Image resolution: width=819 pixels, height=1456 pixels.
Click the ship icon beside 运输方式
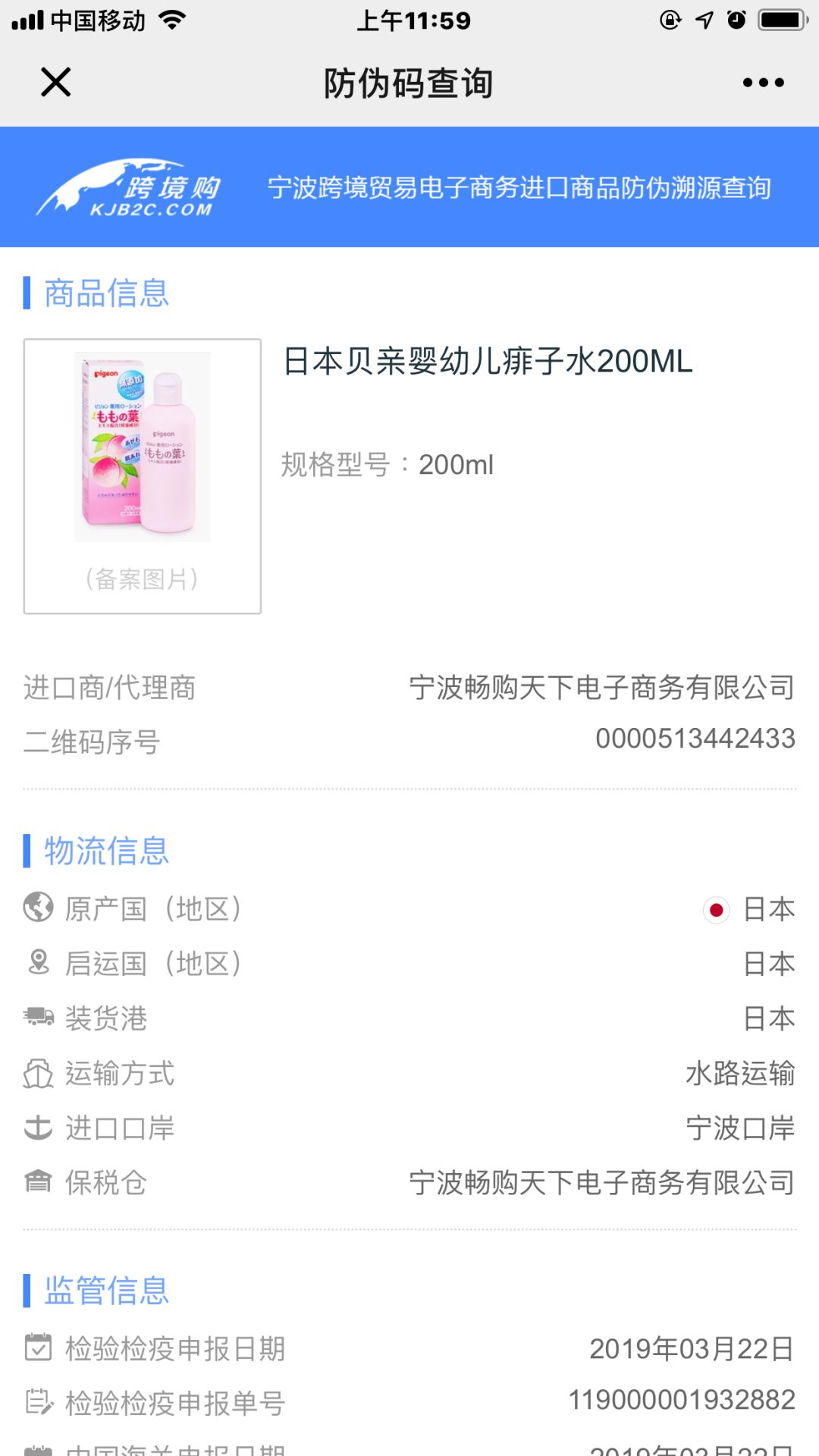click(39, 1074)
